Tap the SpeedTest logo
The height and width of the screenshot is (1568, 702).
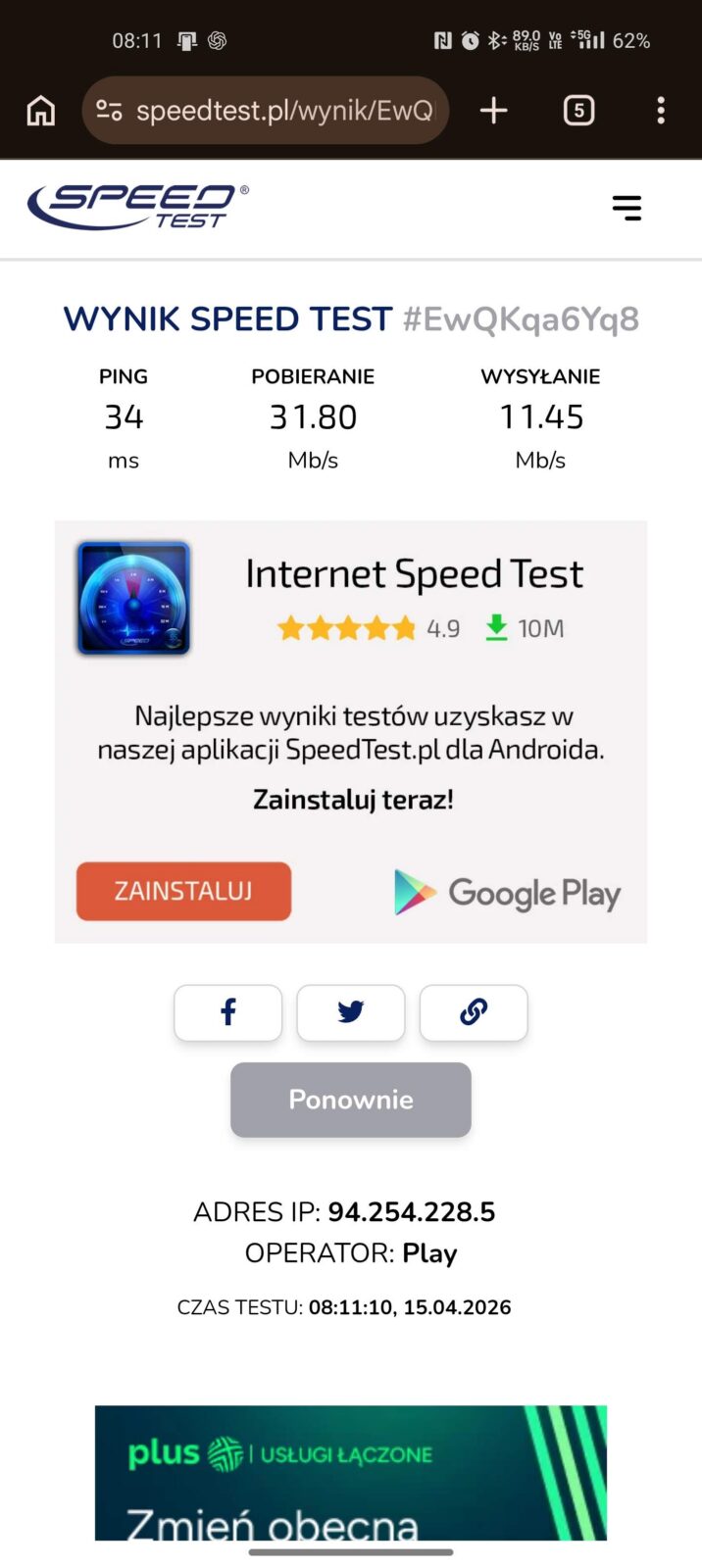[x=137, y=207]
